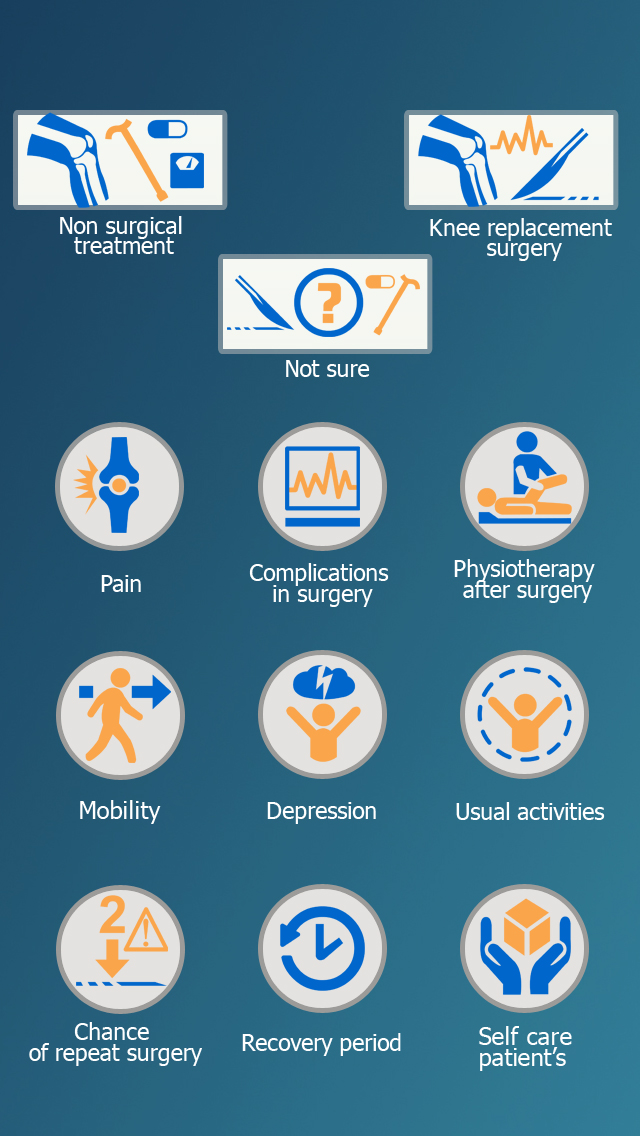Pick the Not sure option
The width and height of the screenshot is (640, 1136).
click(x=325, y=304)
